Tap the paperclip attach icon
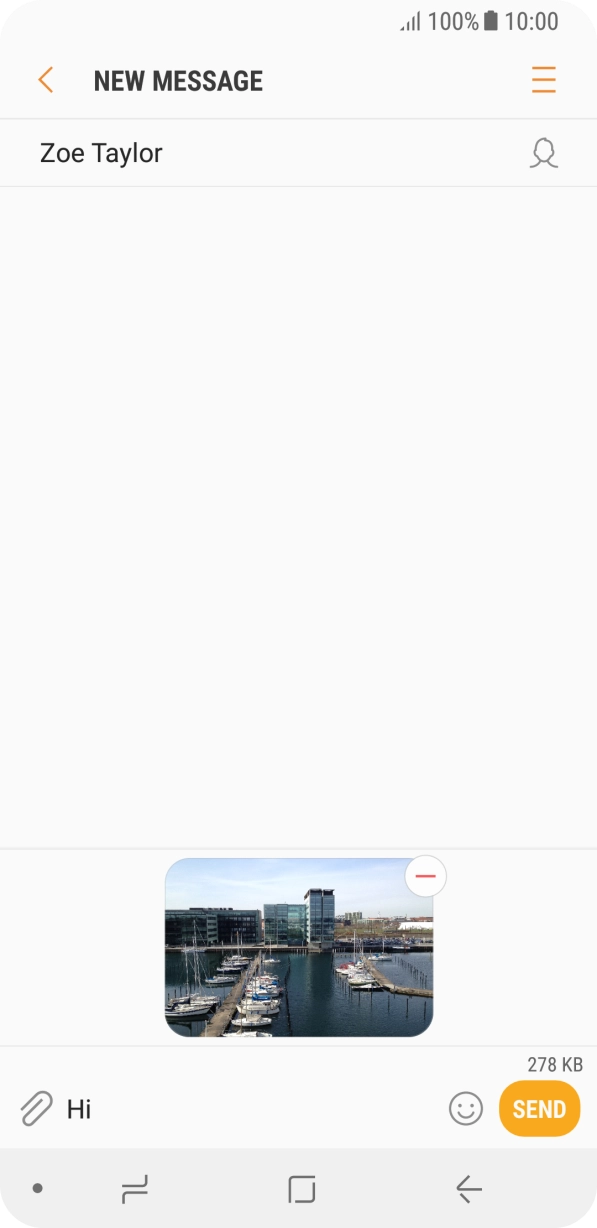 35,1109
